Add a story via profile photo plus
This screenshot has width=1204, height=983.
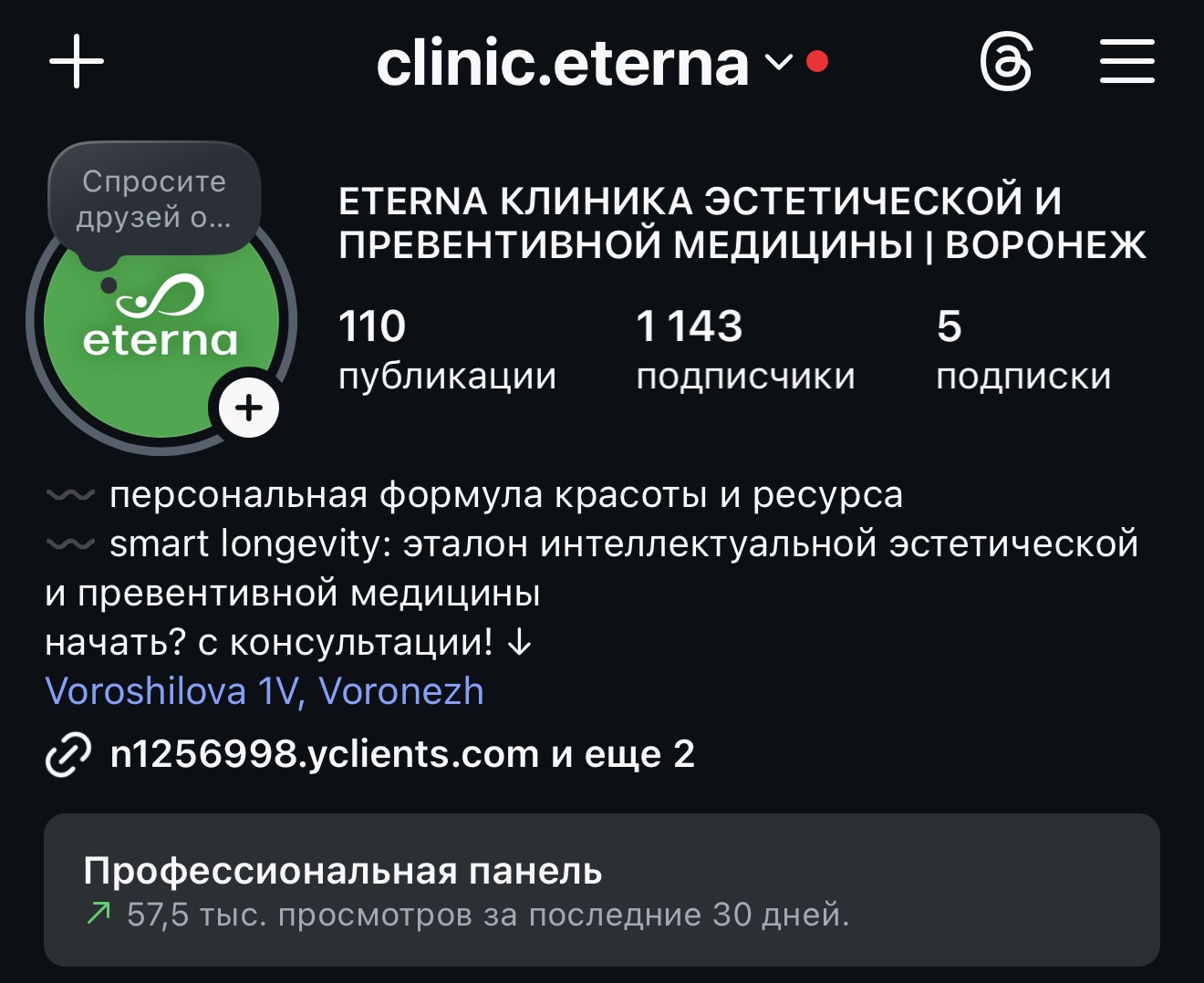pyautogui.click(x=249, y=407)
